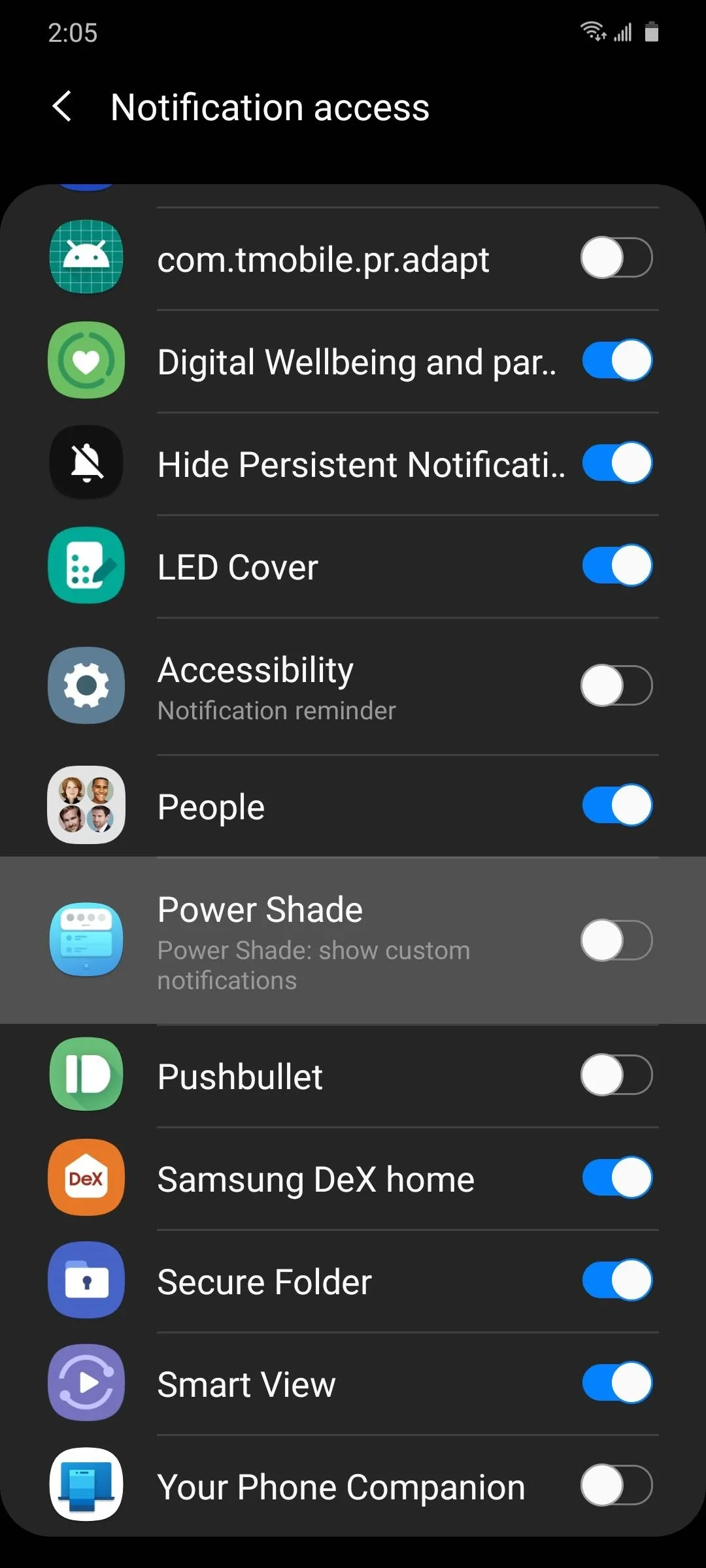Image resolution: width=706 pixels, height=1568 pixels.
Task: Allow Pushbullet notification access
Action: coord(616,1075)
